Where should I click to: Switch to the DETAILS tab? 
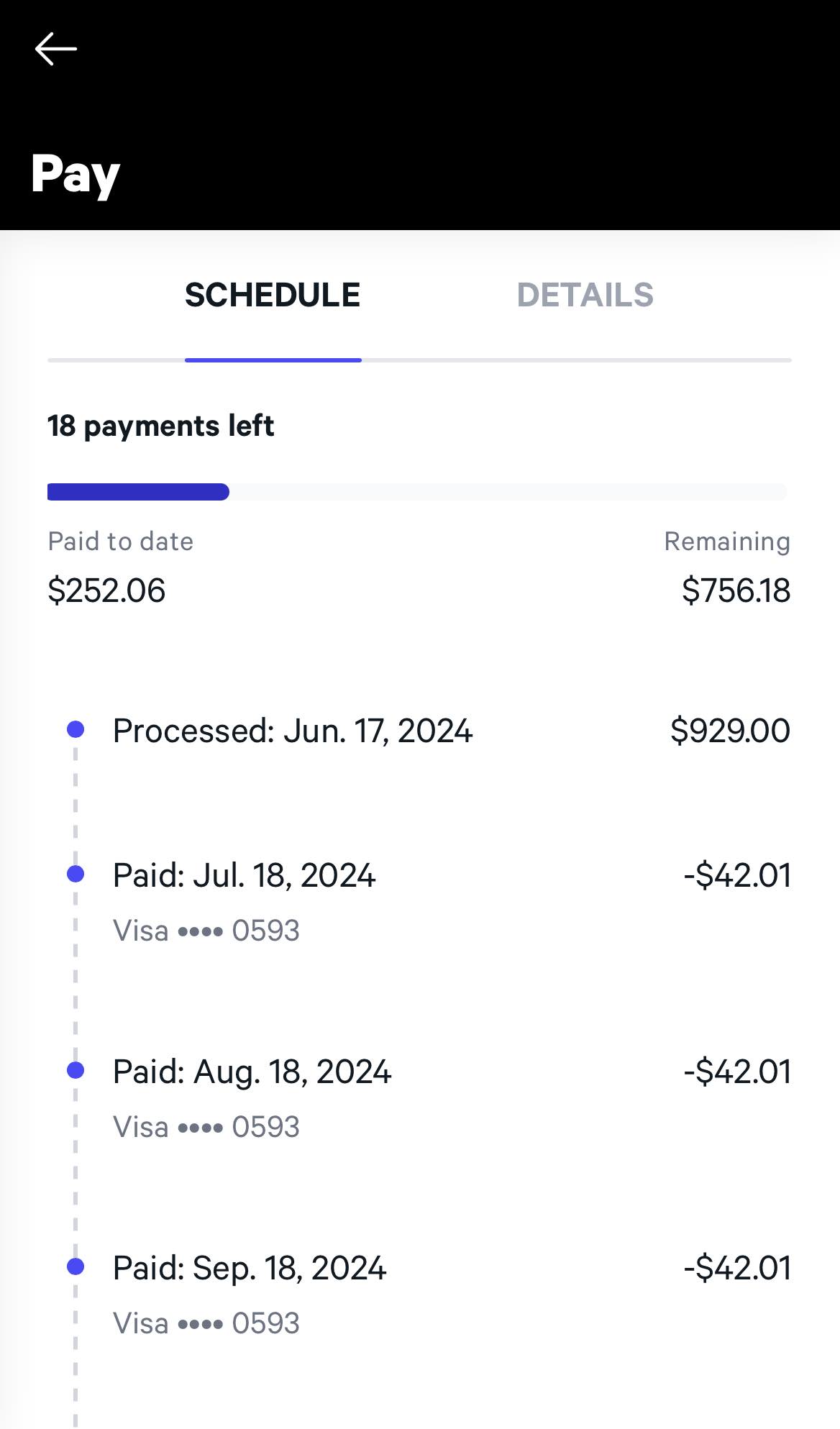point(585,295)
